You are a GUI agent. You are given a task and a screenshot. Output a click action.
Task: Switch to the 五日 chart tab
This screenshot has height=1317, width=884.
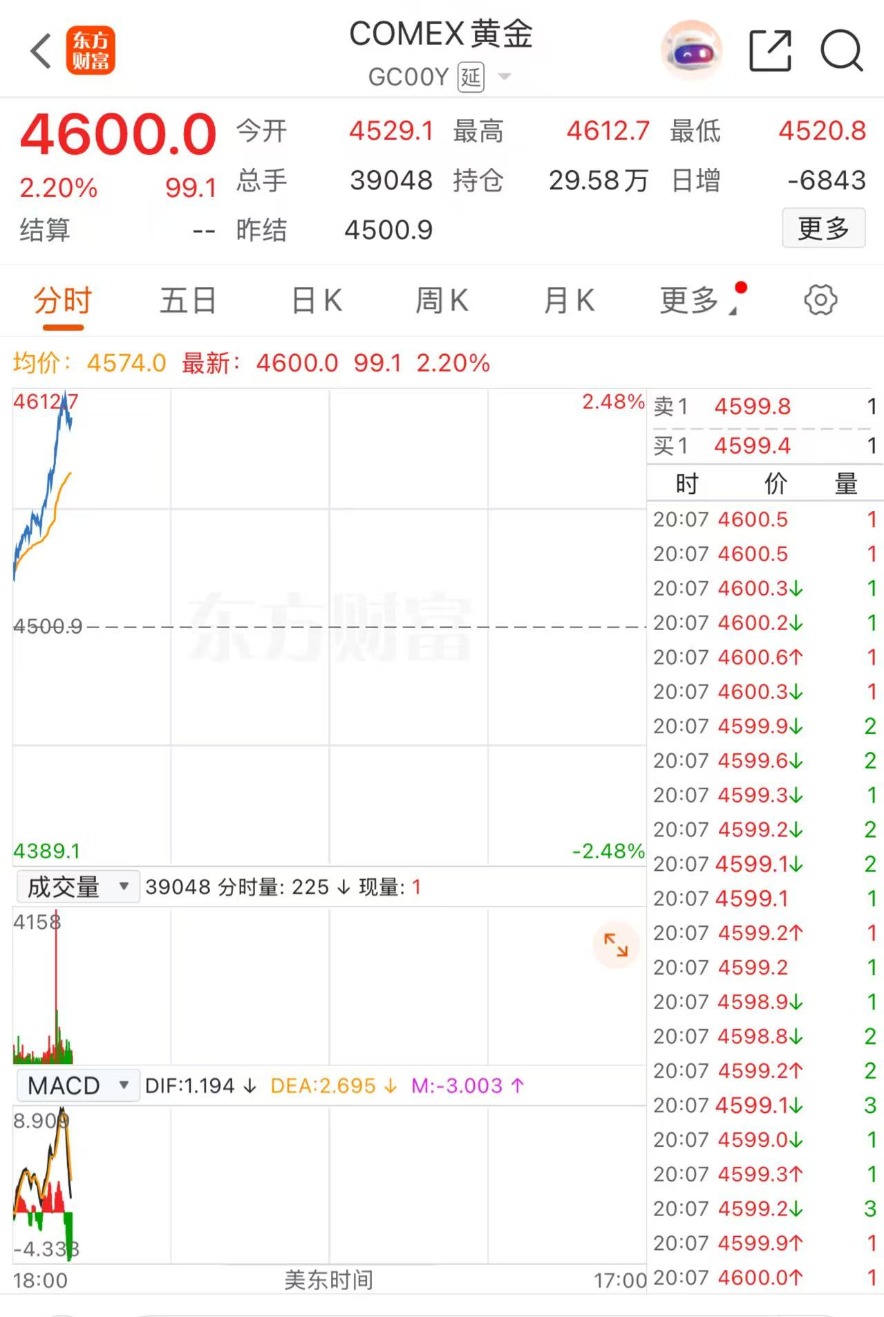[x=188, y=300]
